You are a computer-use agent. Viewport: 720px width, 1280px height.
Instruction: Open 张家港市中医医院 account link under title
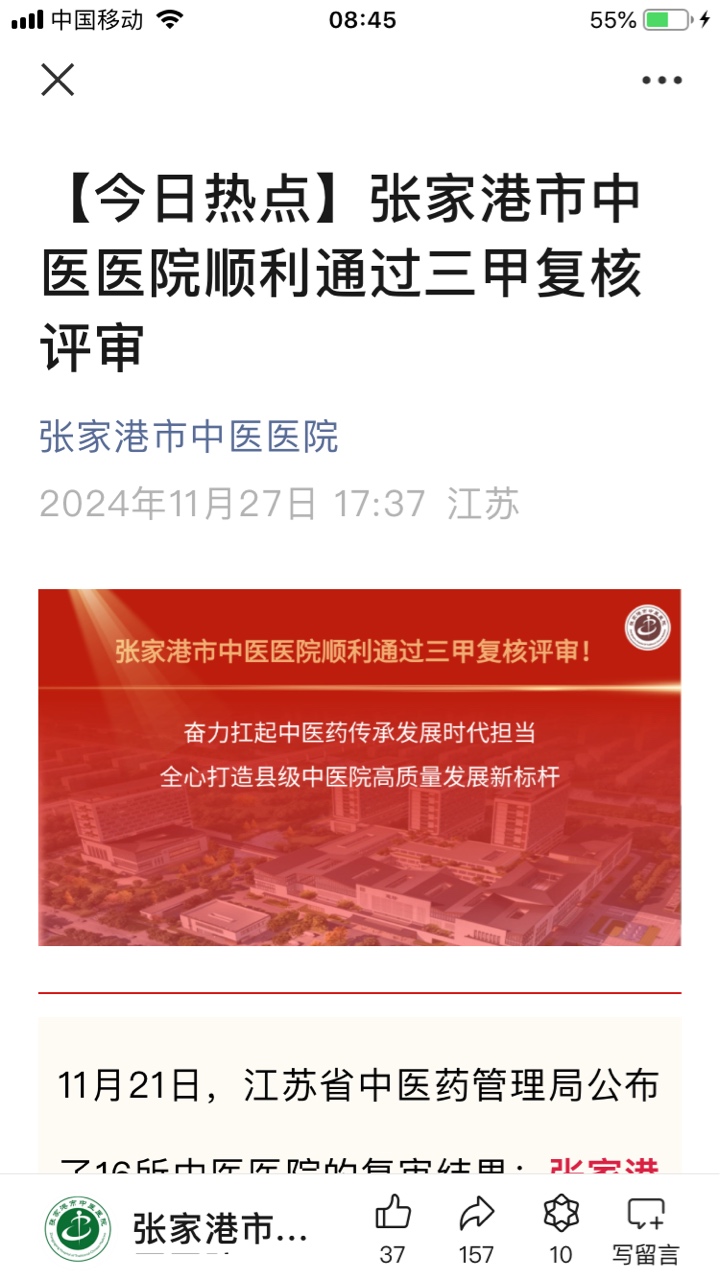coord(189,437)
